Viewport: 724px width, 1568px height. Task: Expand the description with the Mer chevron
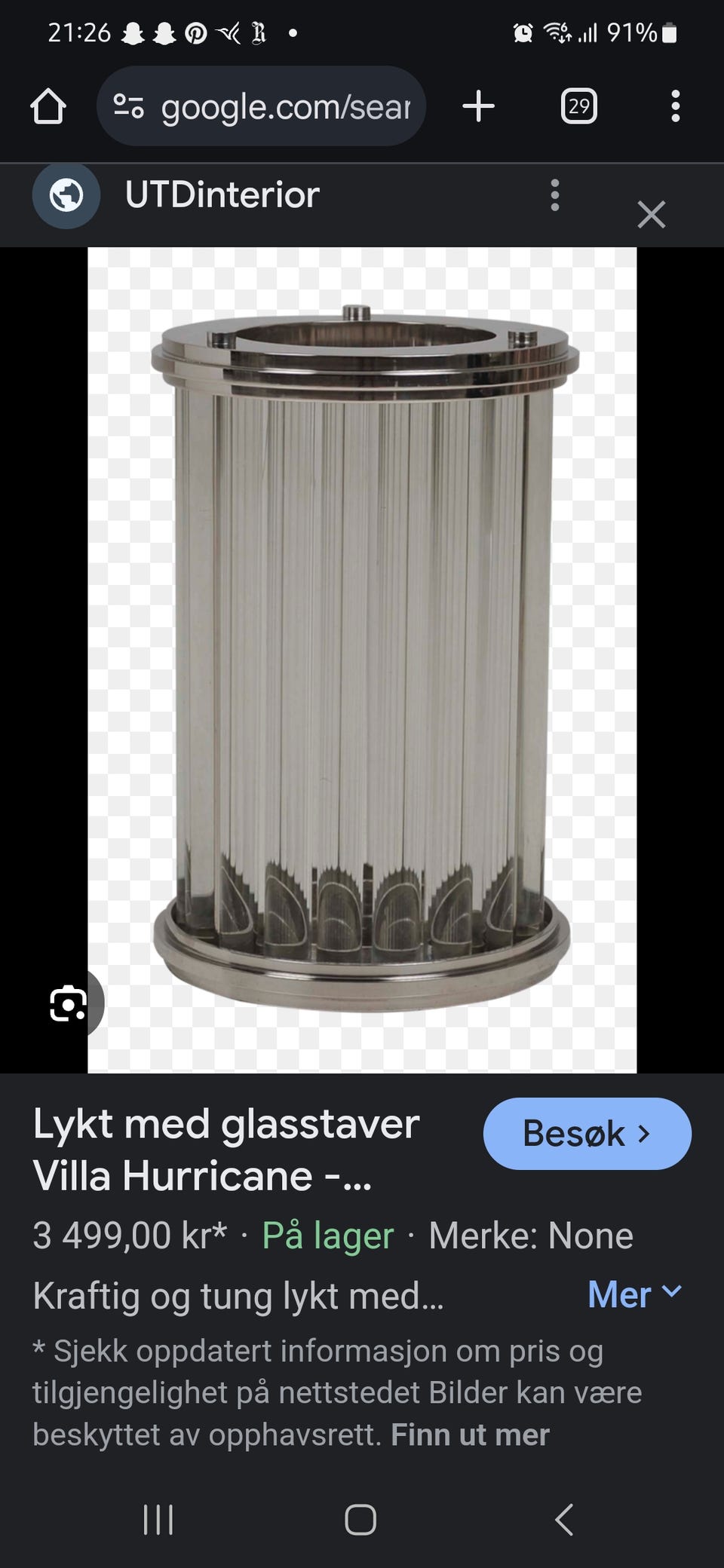pos(636,1294)
